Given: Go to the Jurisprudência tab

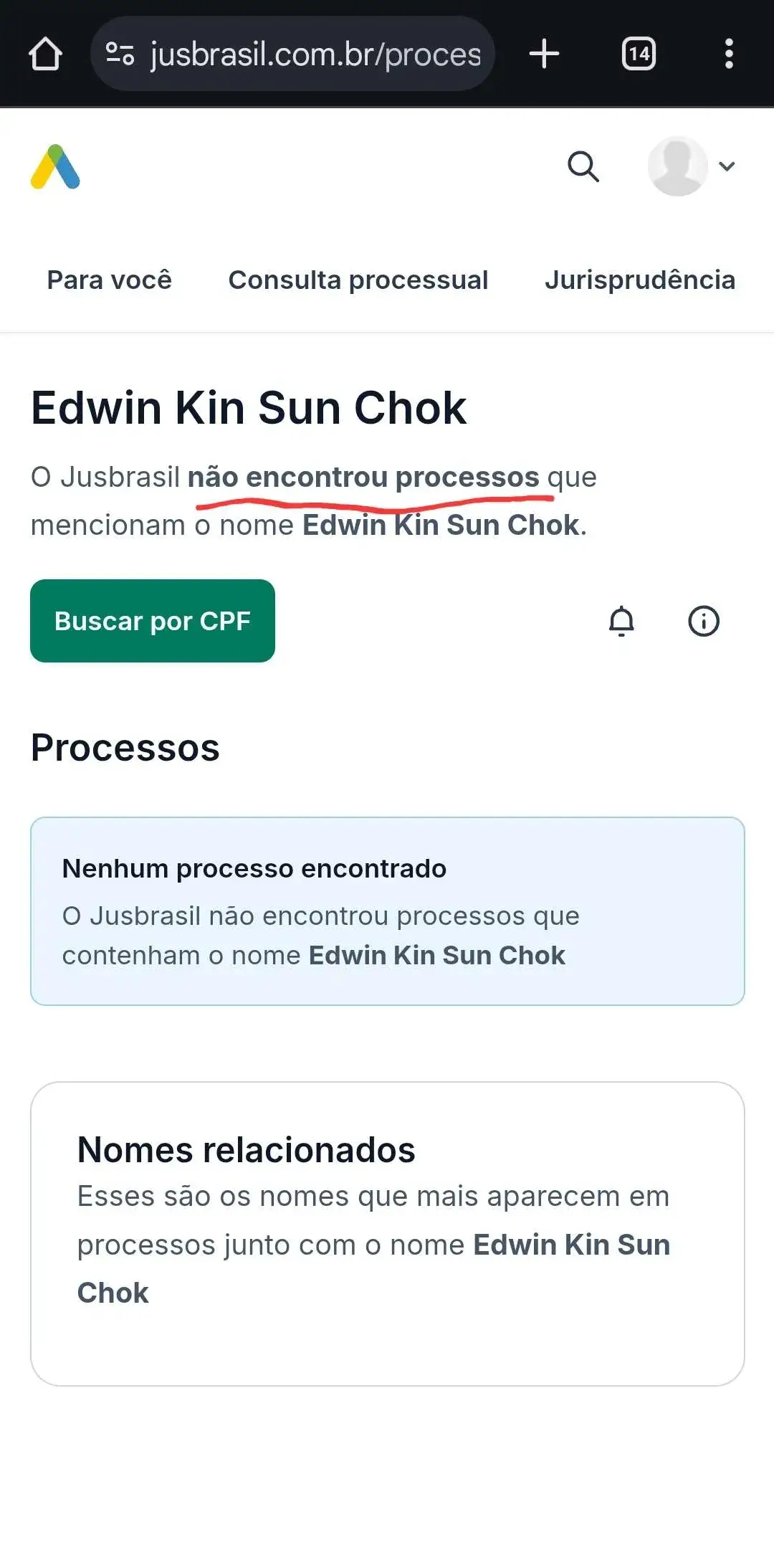Looking at the screenshot, I should [640, 280].
